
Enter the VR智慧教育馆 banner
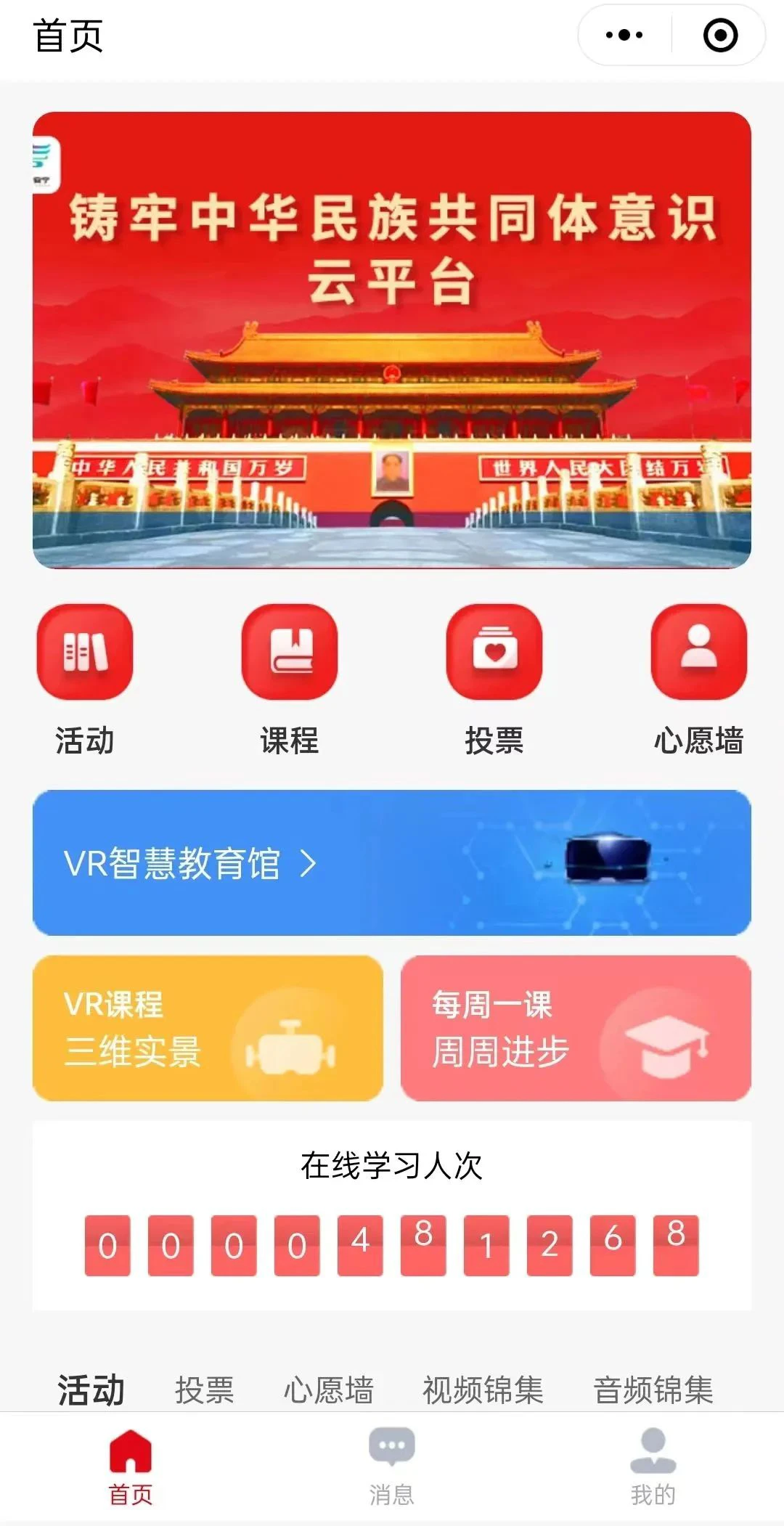click(x=392, y=862)
